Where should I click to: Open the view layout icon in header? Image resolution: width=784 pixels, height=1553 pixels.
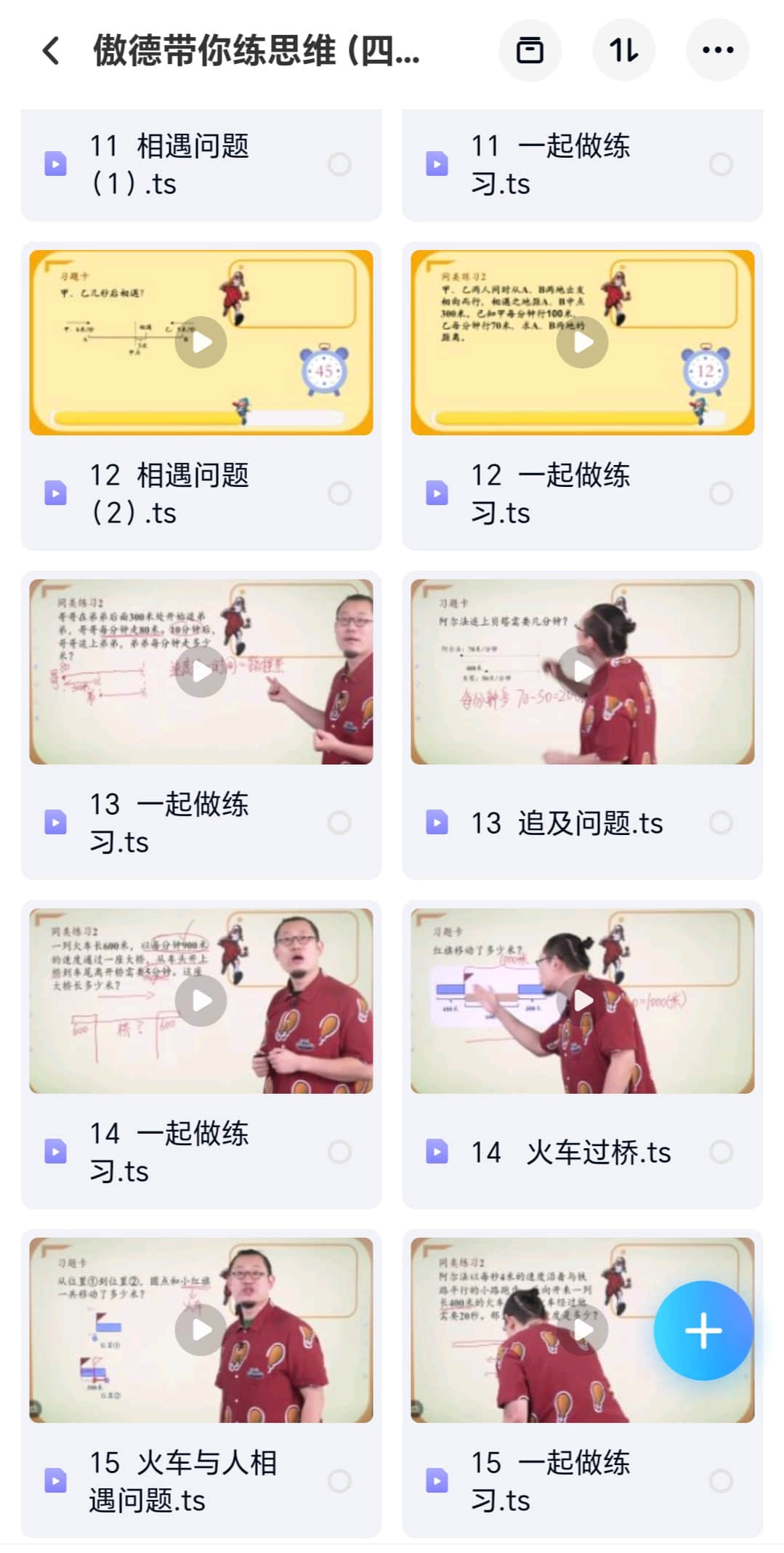tap(530, 51)
